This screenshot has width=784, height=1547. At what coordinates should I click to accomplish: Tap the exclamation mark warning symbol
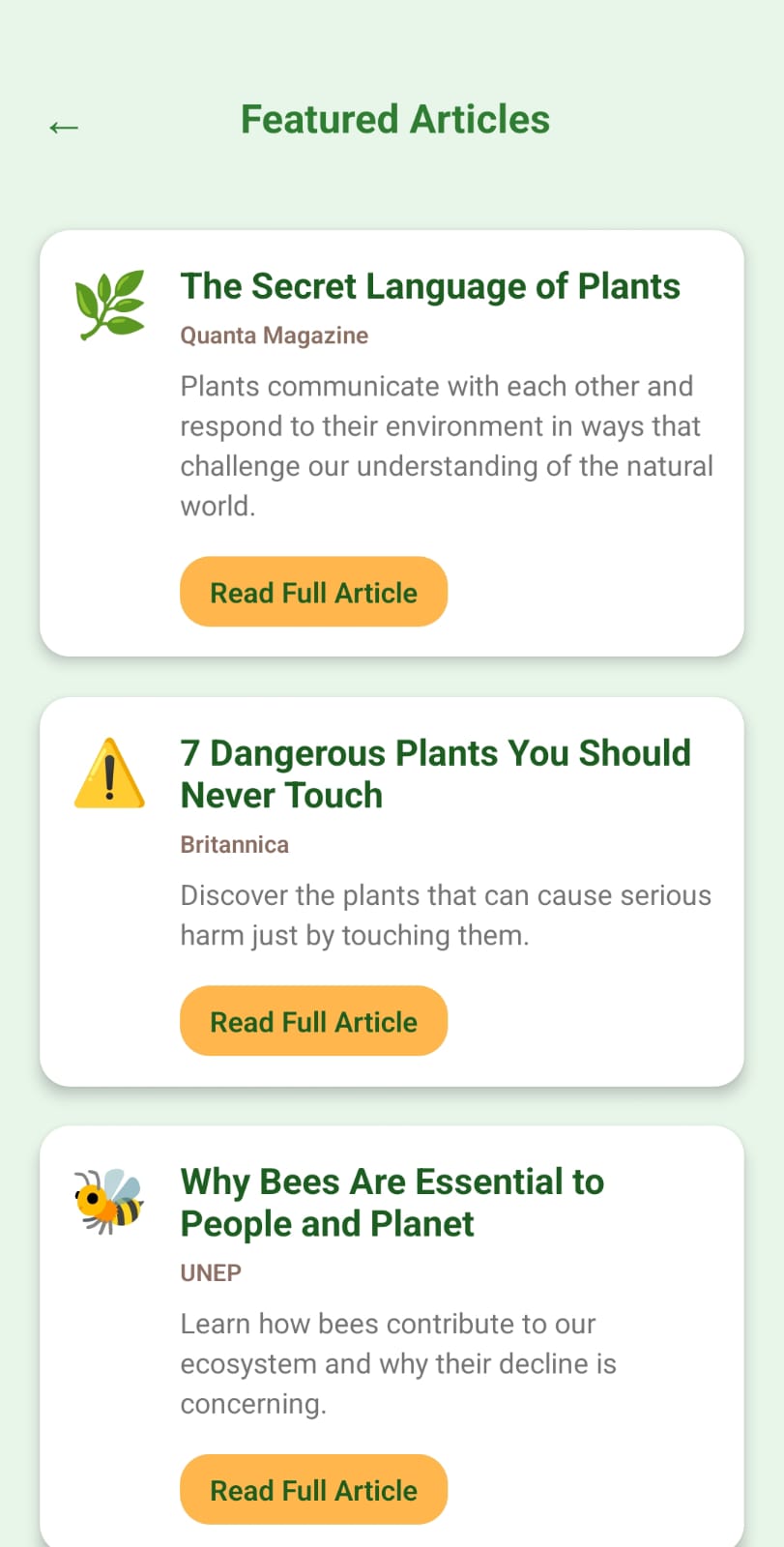109,773
